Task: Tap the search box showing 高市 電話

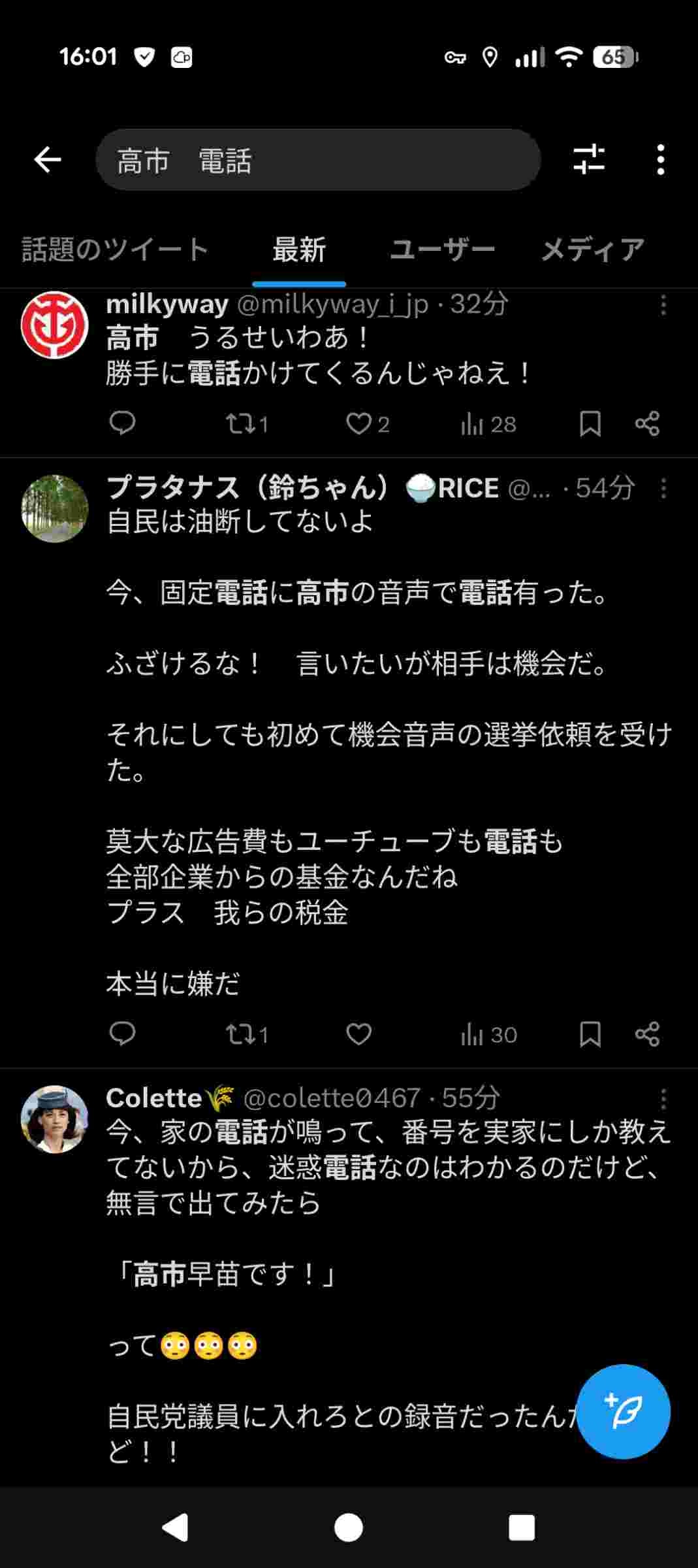Action: tap(318, 160)
